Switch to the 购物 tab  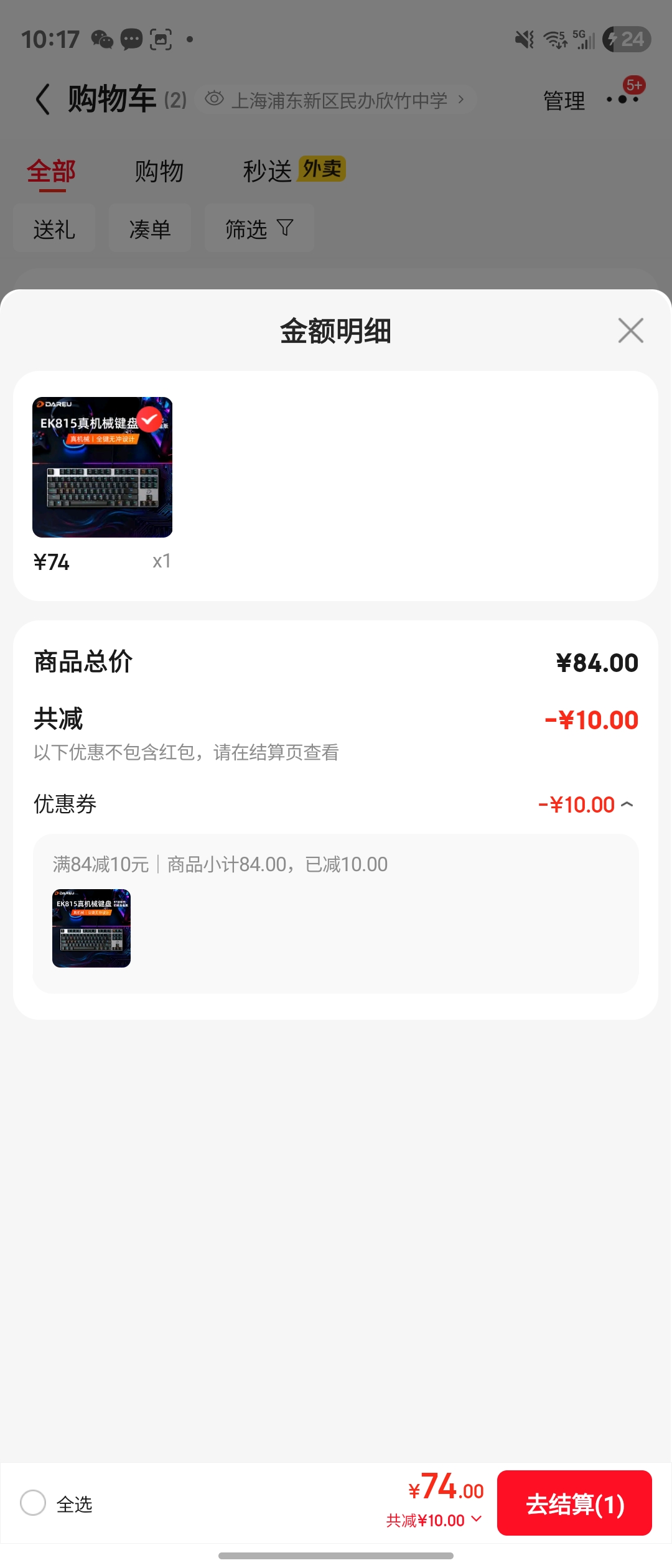pos(157,170)
